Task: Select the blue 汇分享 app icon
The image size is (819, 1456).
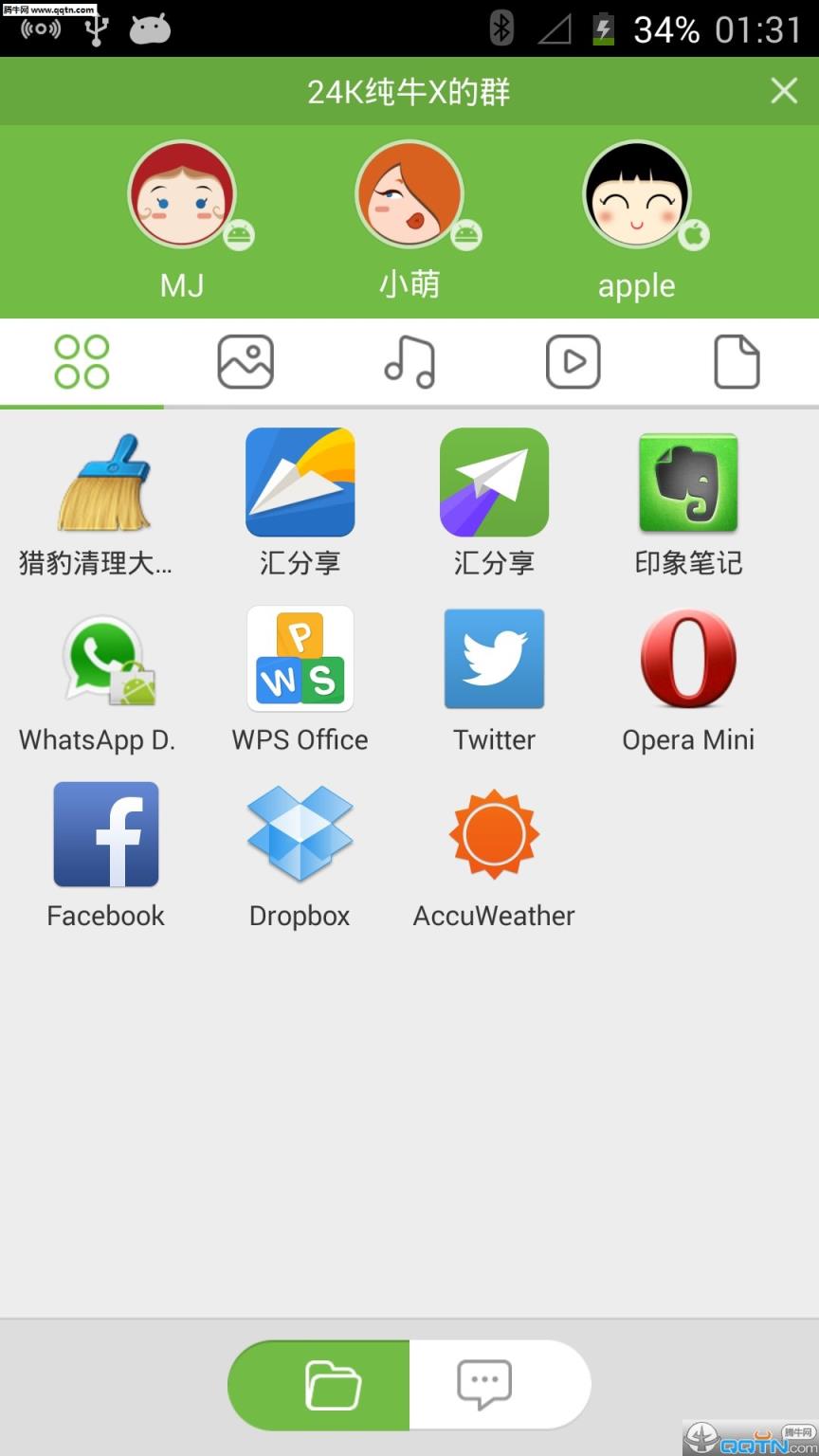Action: pyautogui.click(x=300, y=482)
